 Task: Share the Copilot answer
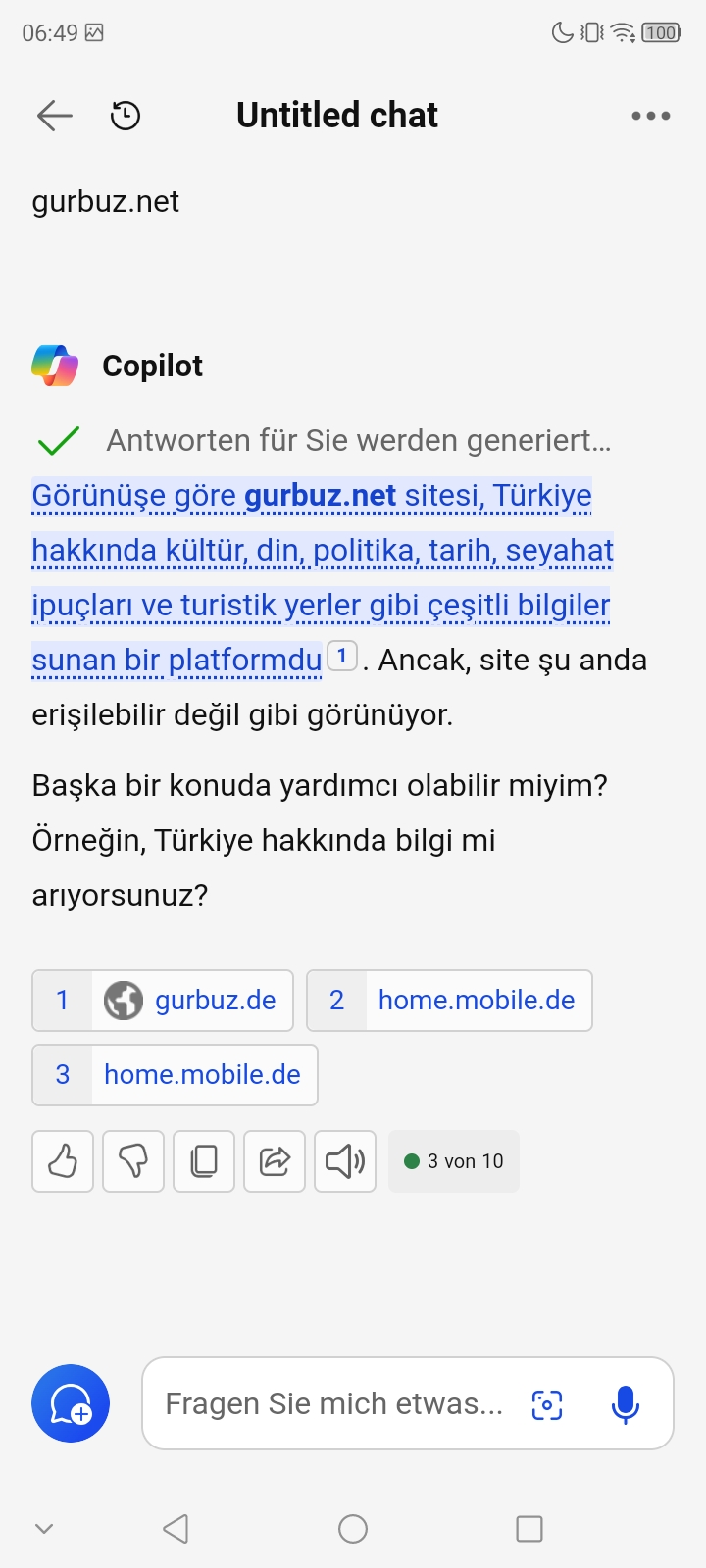point(275,1161)
